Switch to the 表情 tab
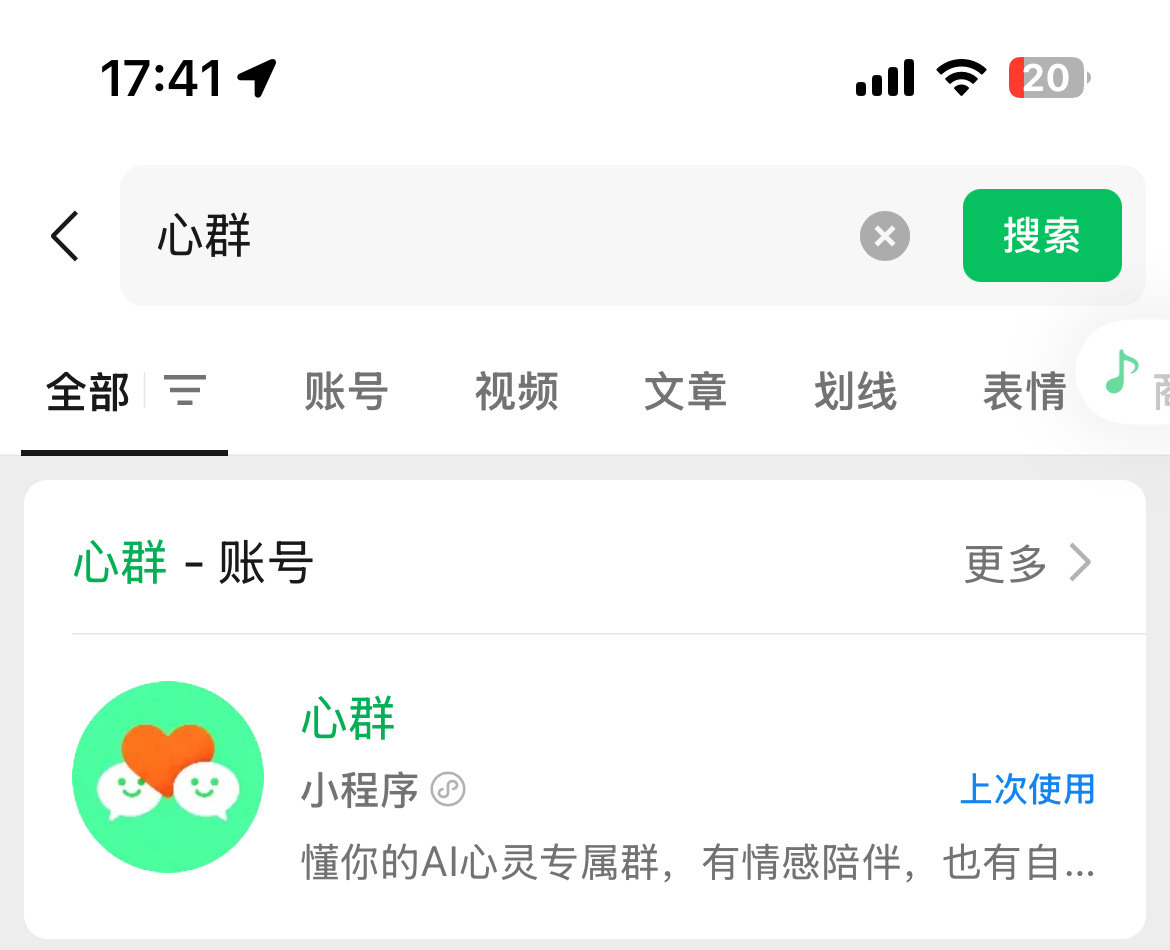The image size is (1170, 950). coord(1024,391)
